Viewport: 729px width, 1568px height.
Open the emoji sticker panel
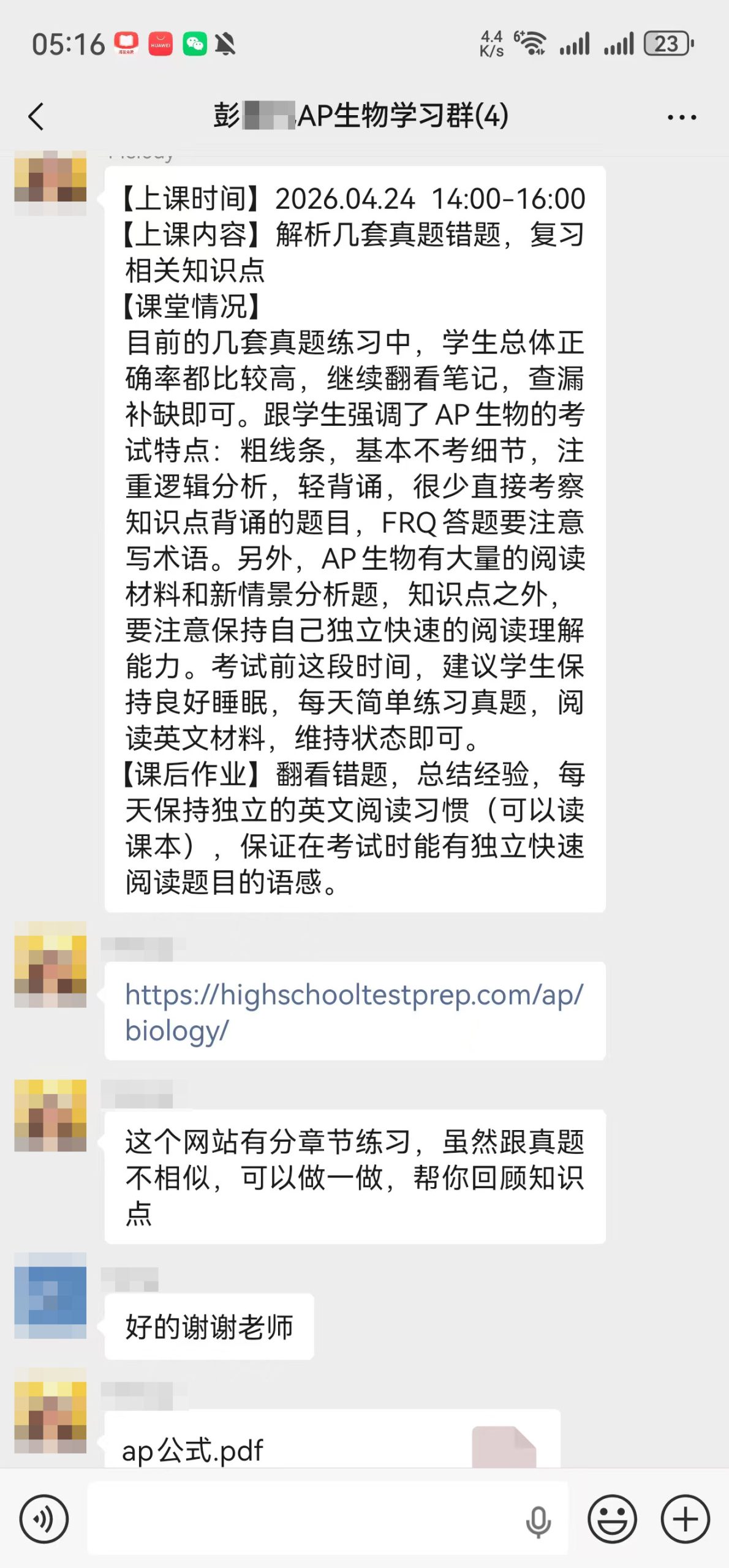[x=612, y=1518]
